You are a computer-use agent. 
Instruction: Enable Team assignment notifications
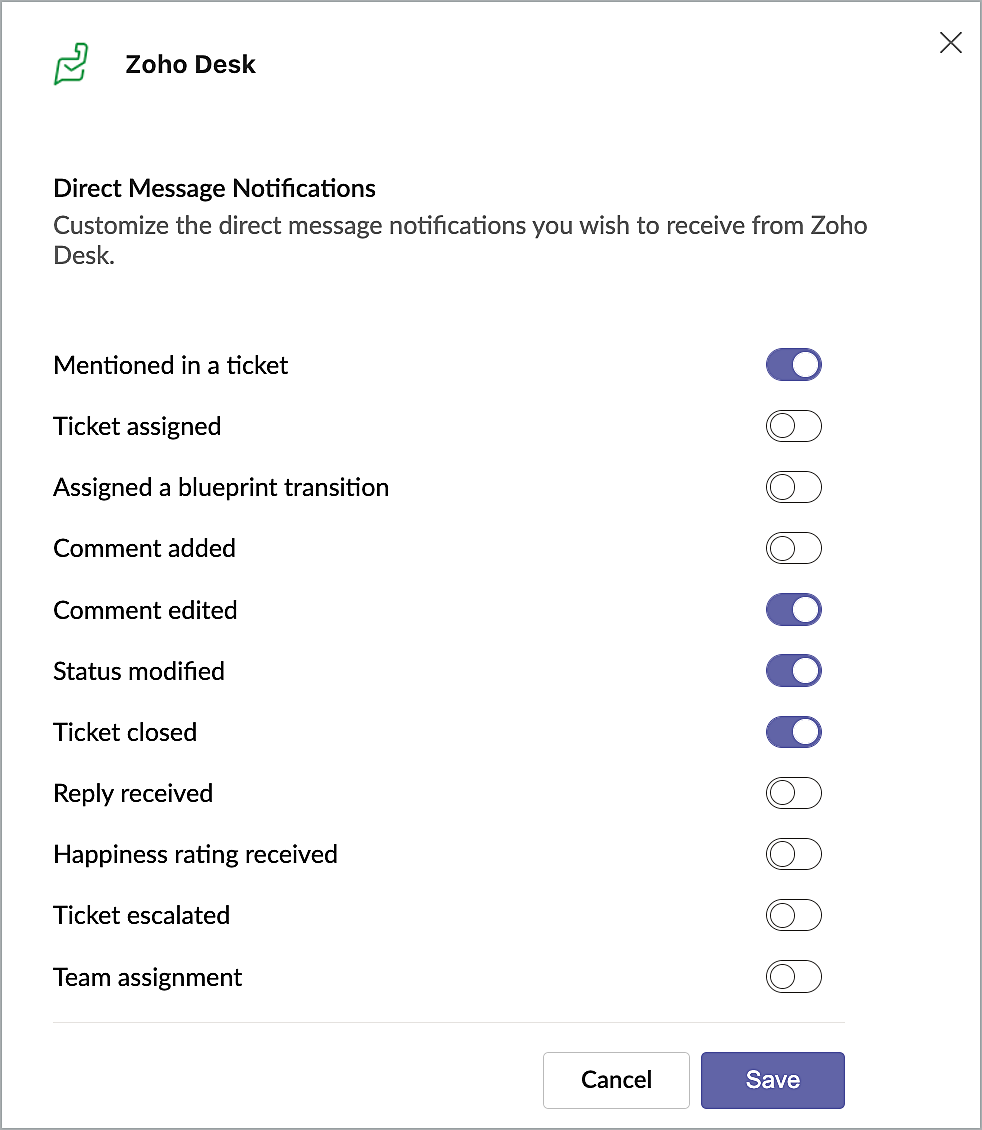point(793,977)
